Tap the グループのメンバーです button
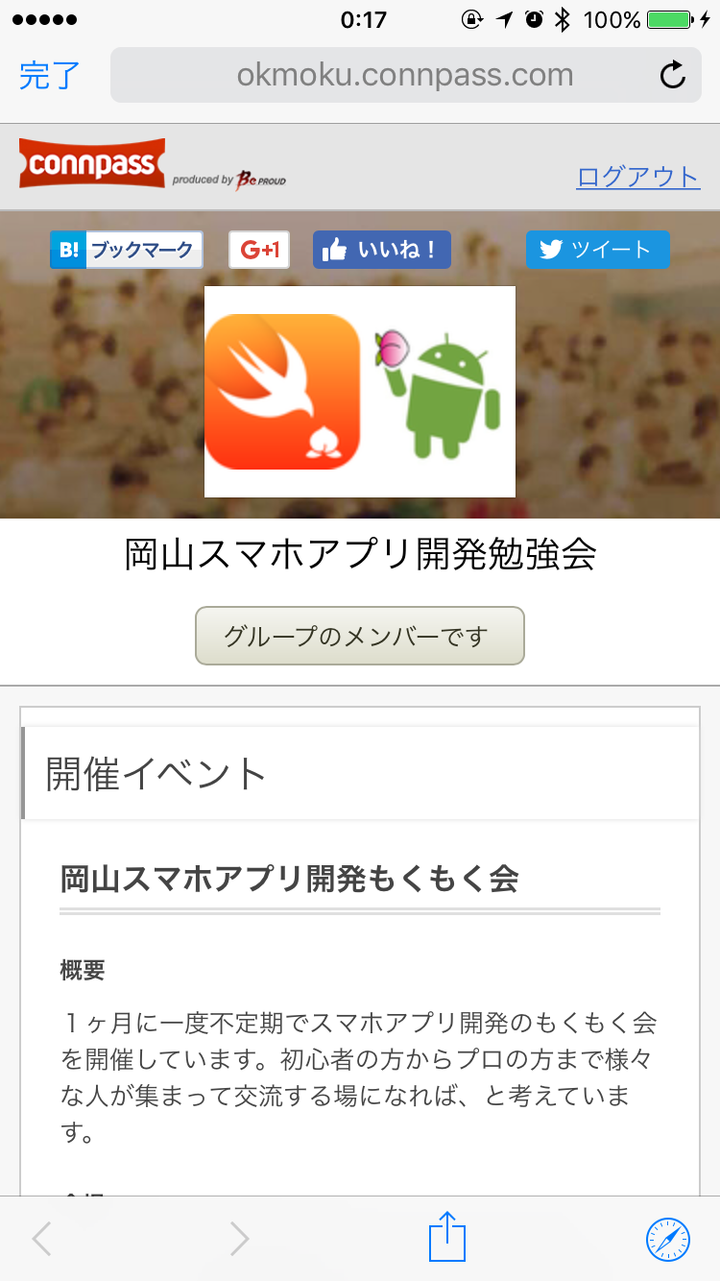720x1281 pixels. pyautogui.click(x=359, y=636)
